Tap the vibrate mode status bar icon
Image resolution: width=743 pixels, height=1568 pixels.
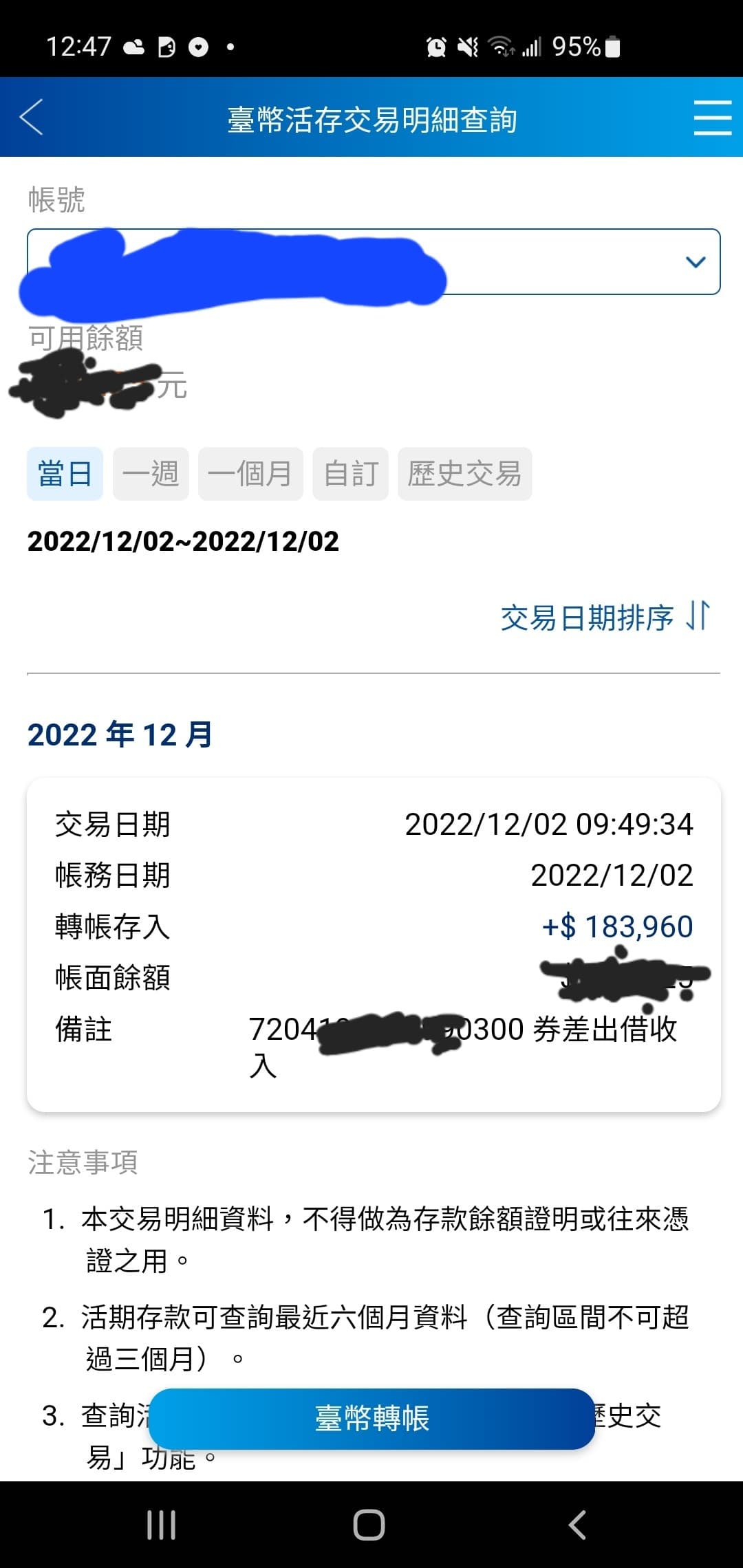click(466, 46)
